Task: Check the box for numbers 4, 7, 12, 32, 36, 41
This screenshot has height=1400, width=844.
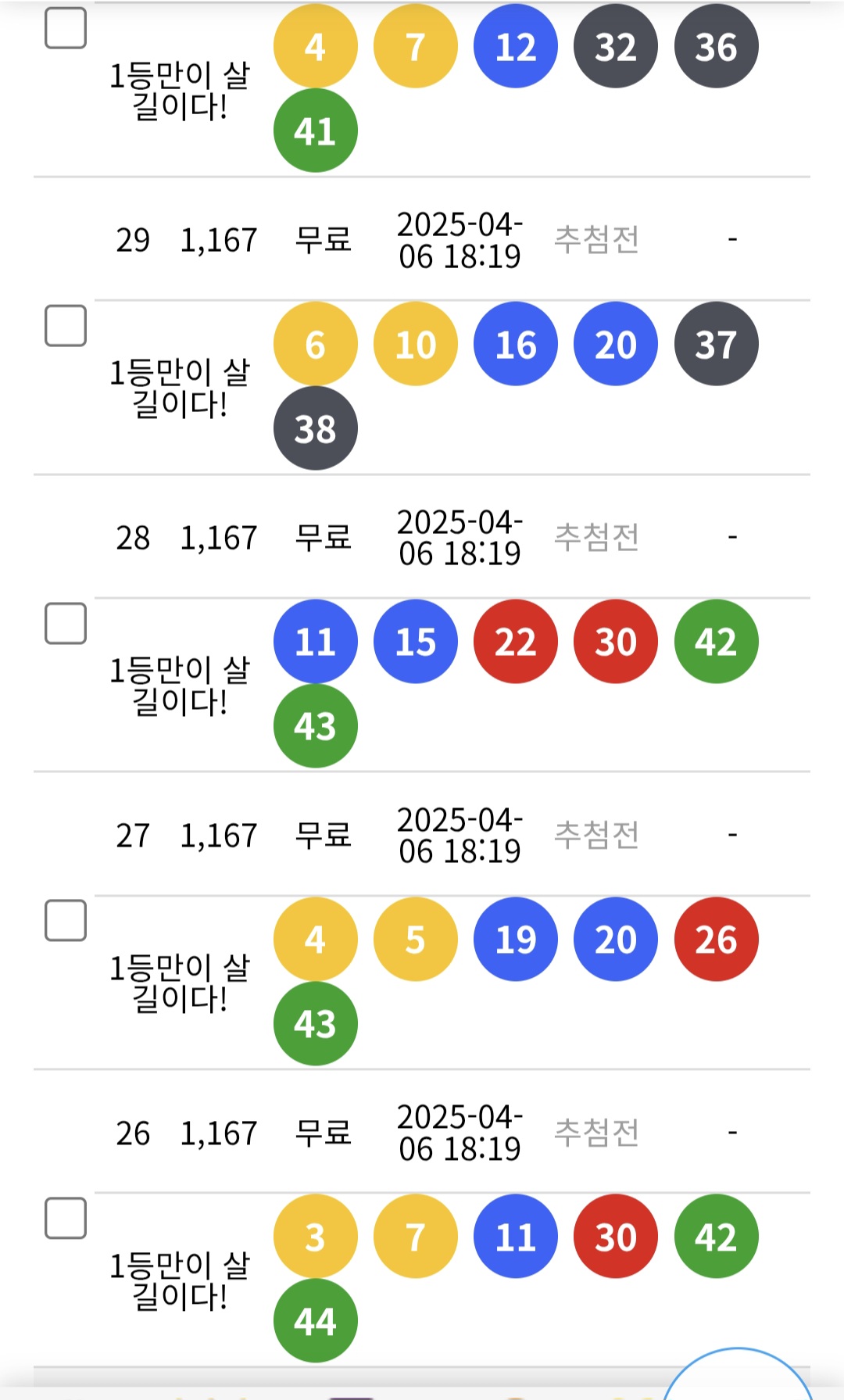Action: click(x=66, y=29)
